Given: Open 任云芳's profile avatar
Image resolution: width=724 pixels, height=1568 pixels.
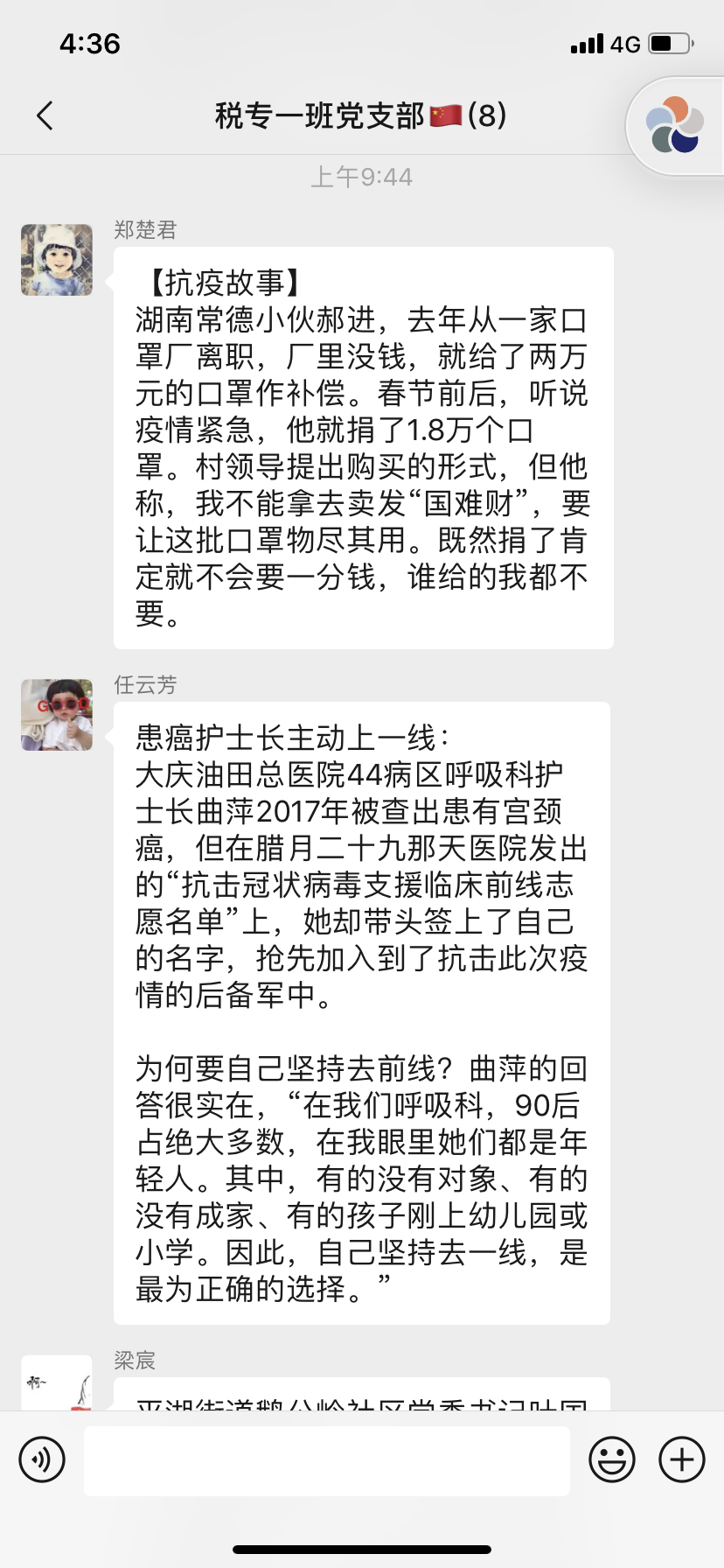Looking at the screenshot, I should click(x=57, y=715).
